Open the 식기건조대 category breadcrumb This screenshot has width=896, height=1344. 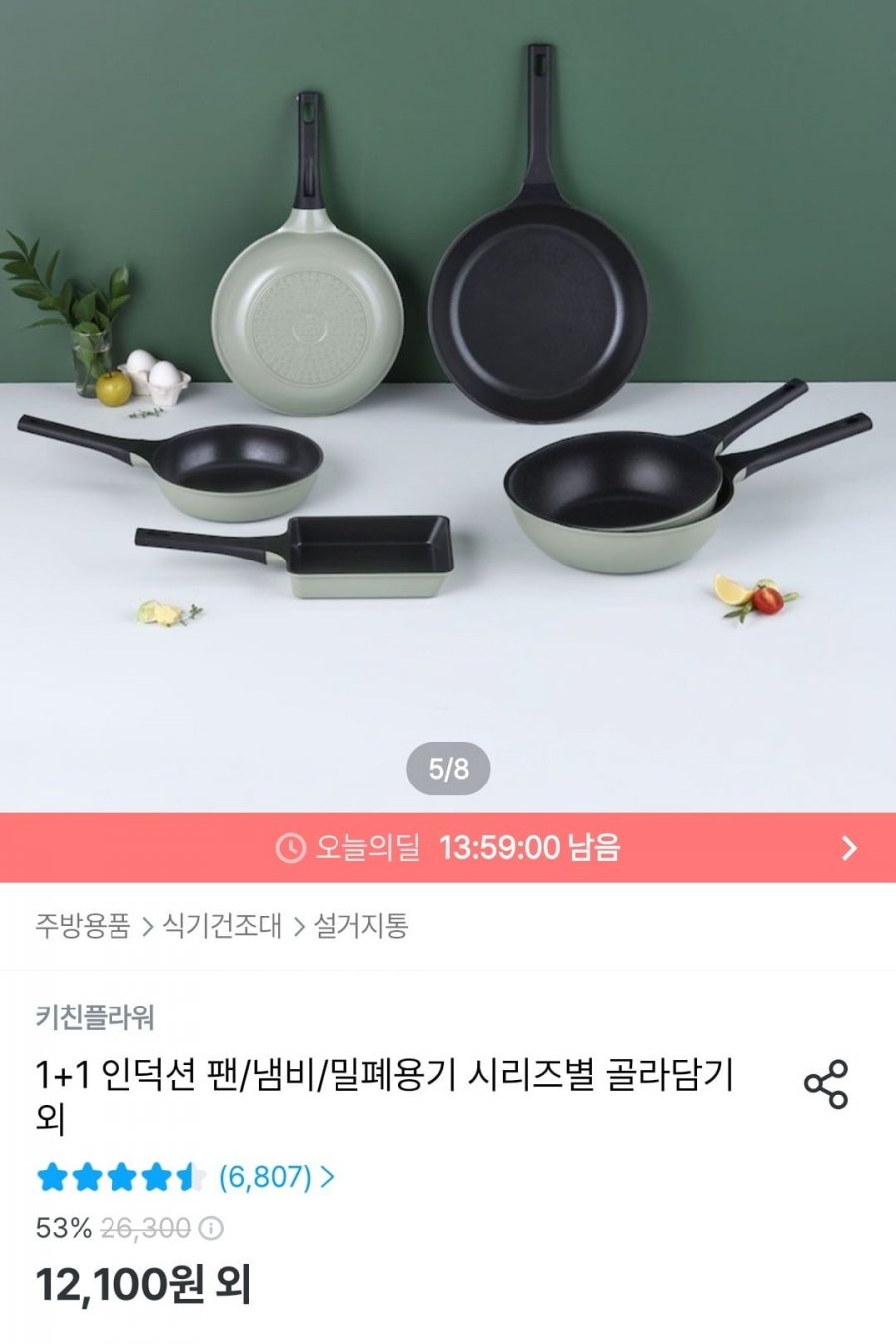(x=221, y=926)
